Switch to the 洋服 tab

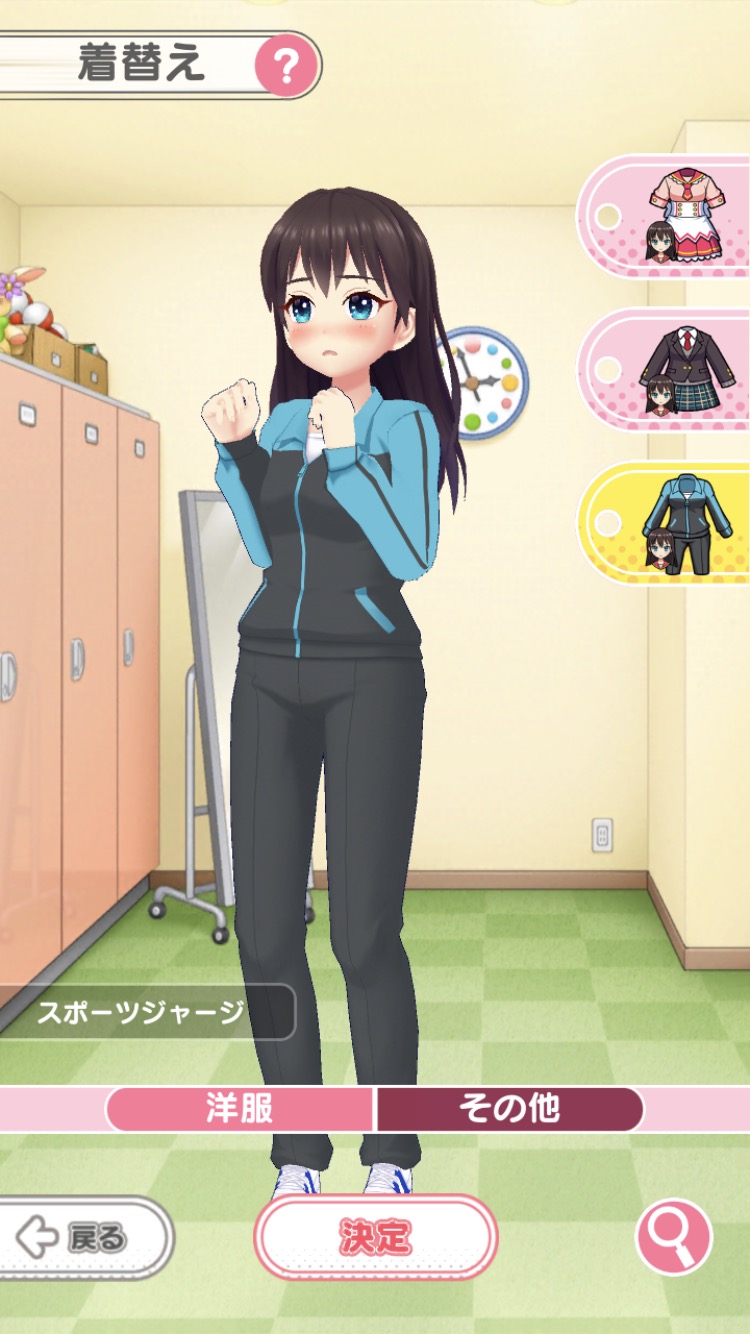pyautogui.click(x=240, y=1109)
